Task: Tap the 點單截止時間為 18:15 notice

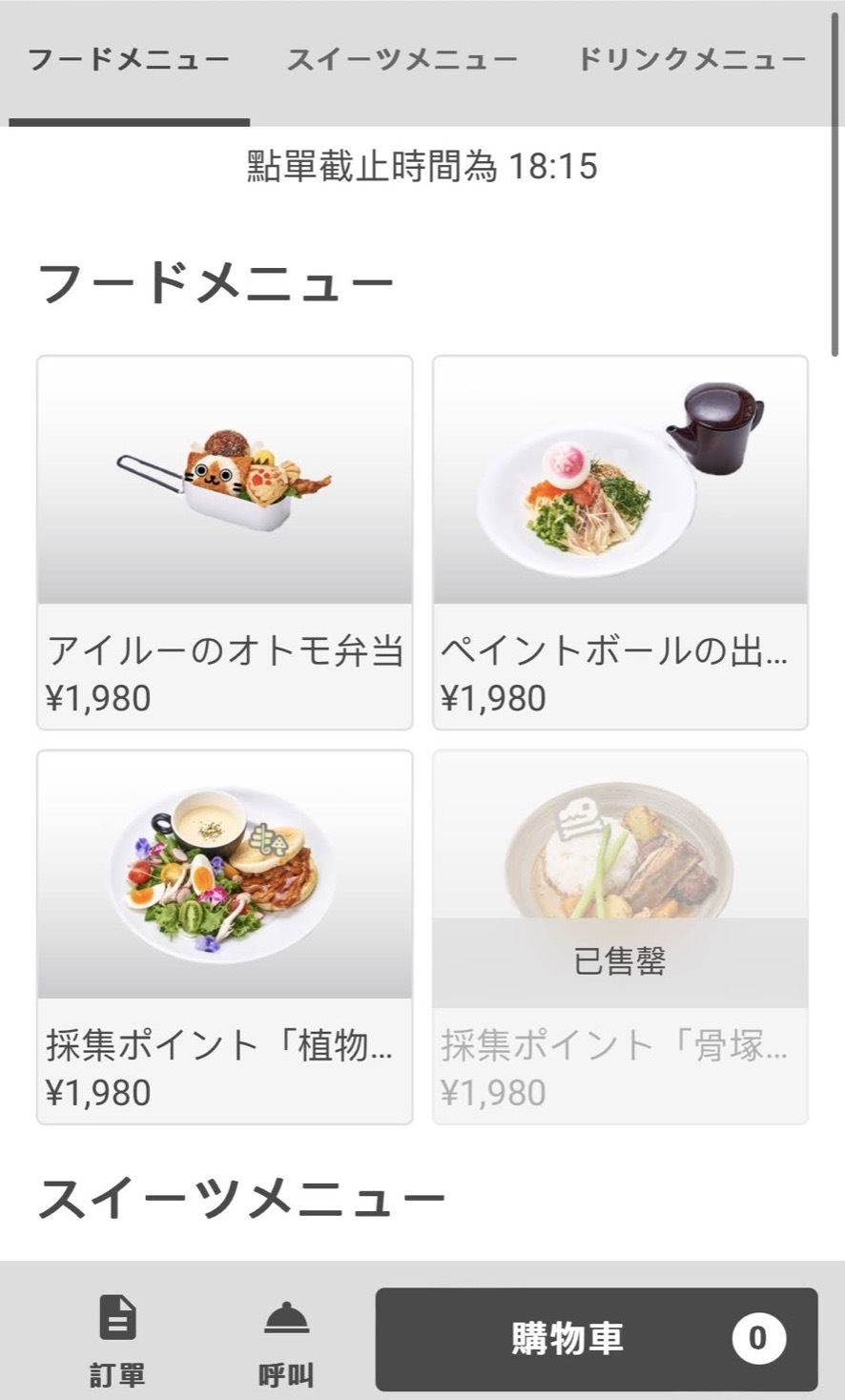Action: tap(422, 164)
